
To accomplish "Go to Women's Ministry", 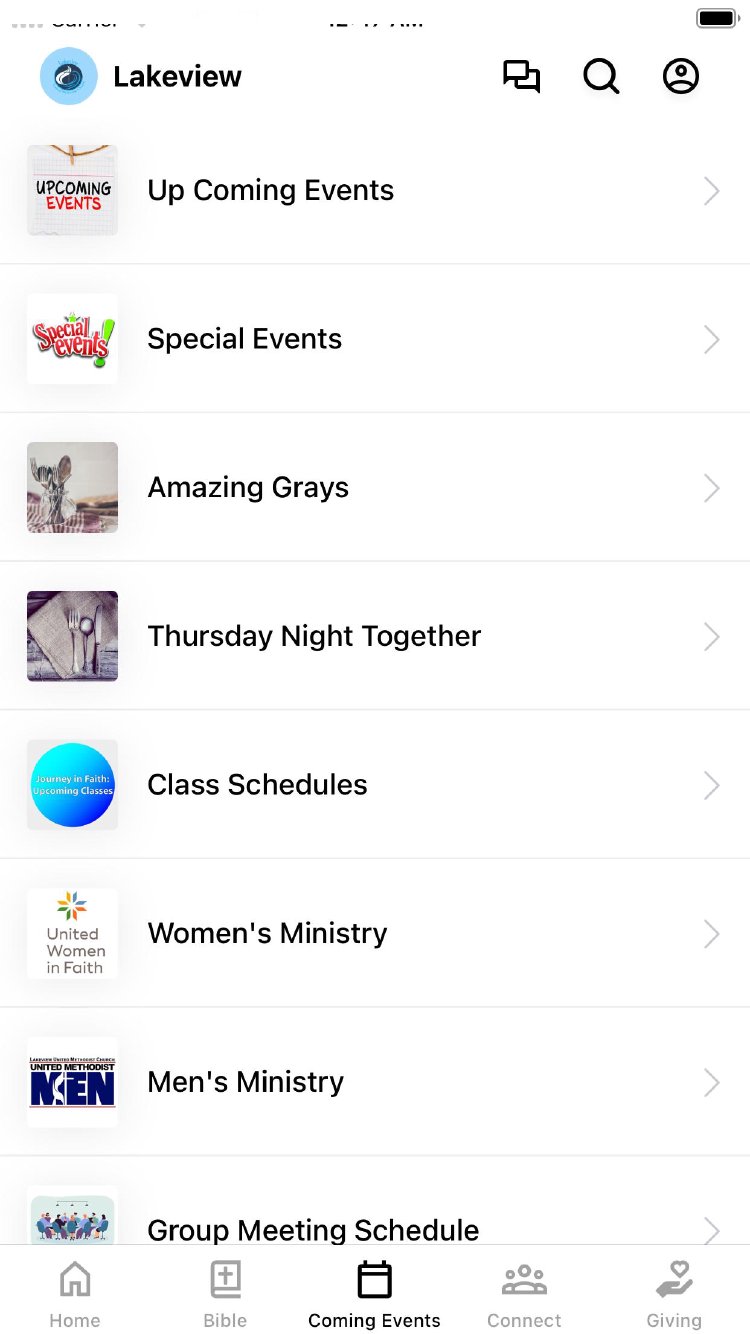I will coord(375,933).
